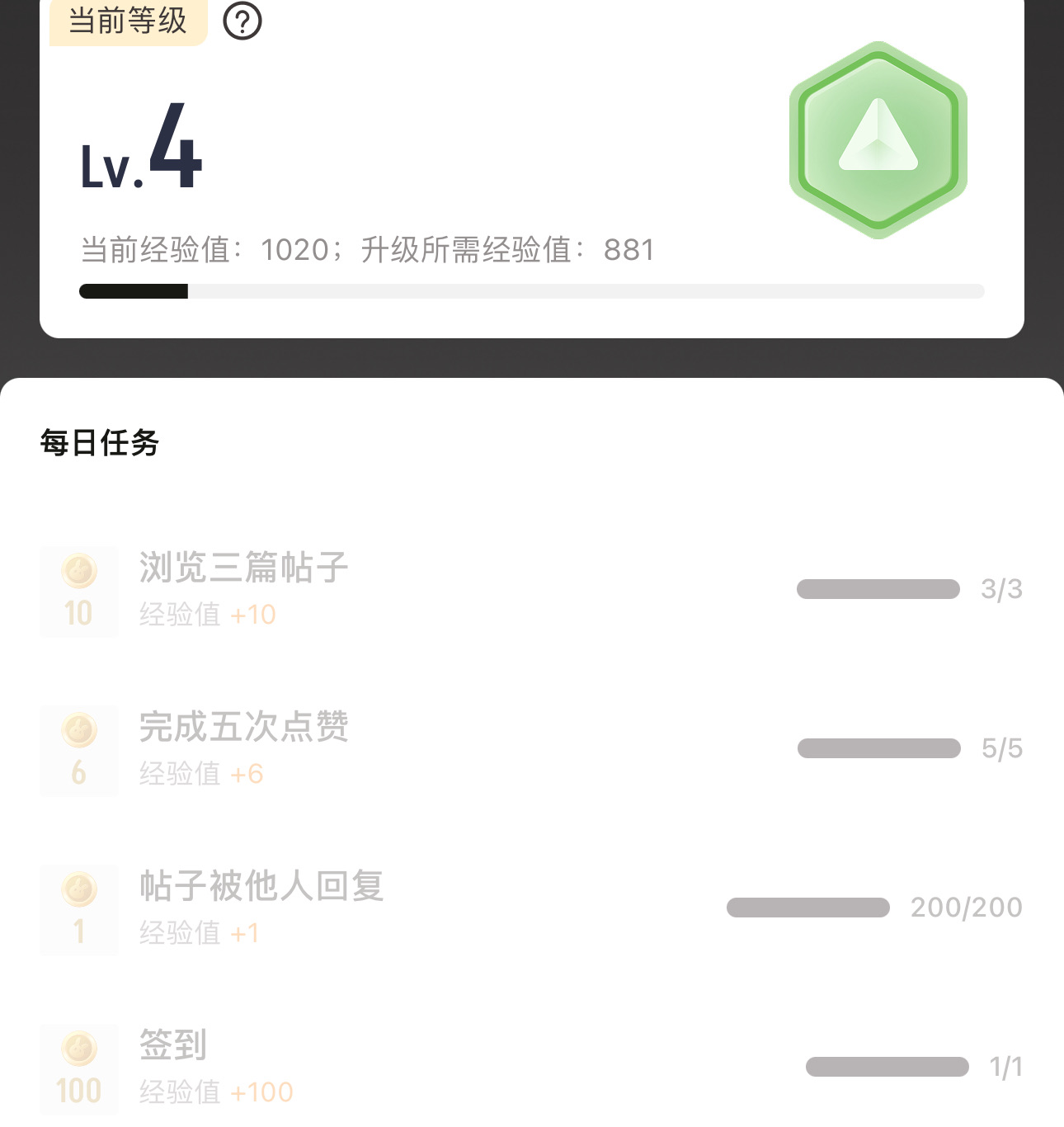This screenshot has height=1127, width=1064.
Task: Open the help icon beside 当前等级
Action: point(242,21)
